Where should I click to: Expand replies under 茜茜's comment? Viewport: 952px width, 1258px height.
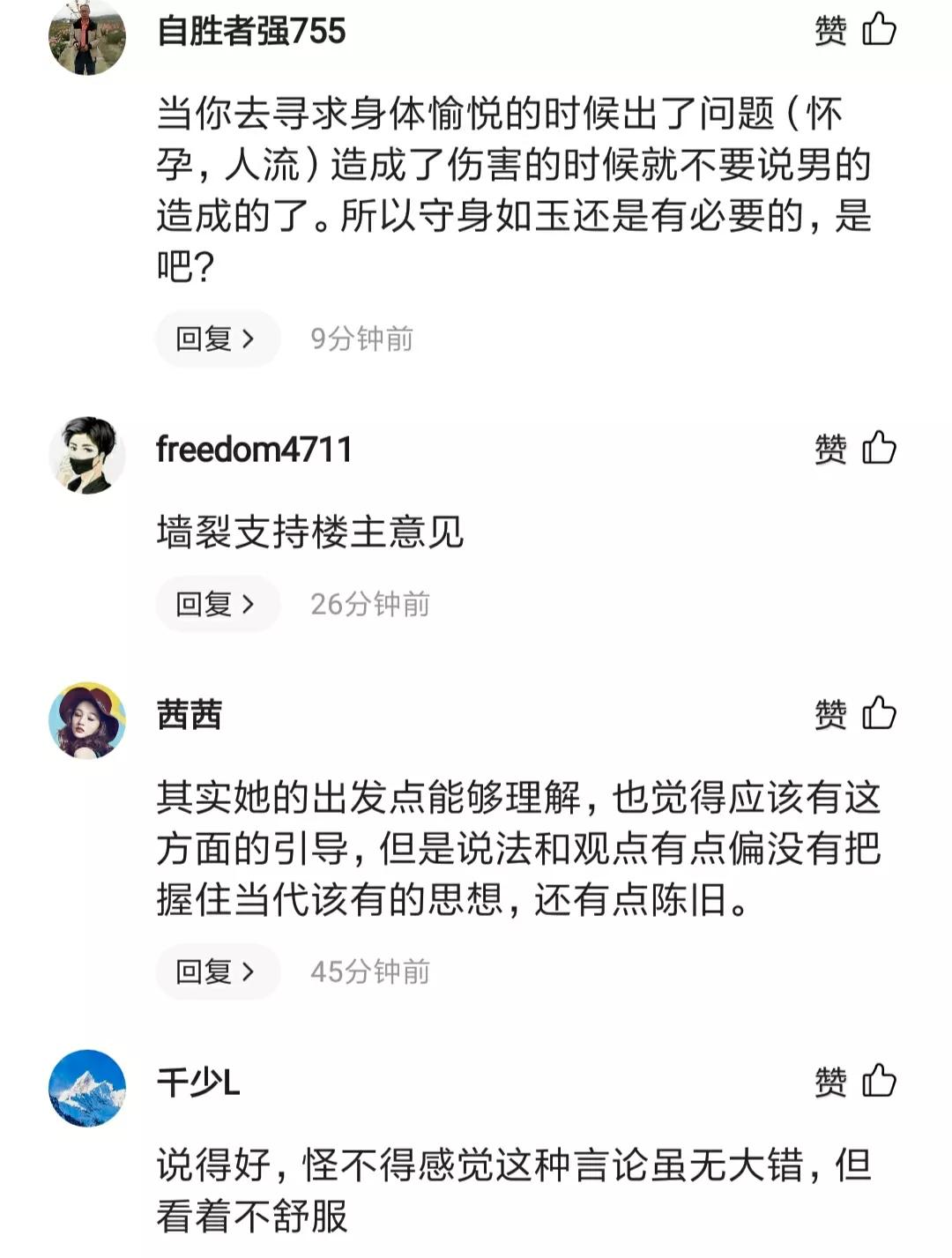216,971
